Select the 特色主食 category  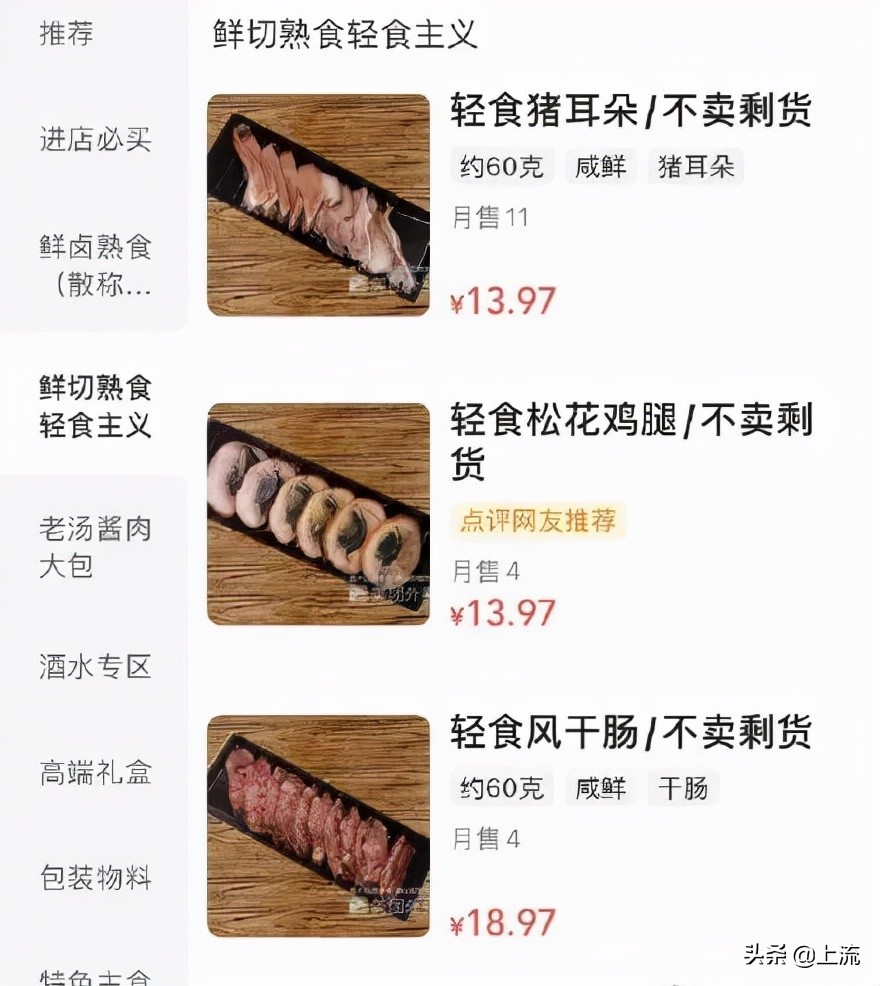point(94,975)
